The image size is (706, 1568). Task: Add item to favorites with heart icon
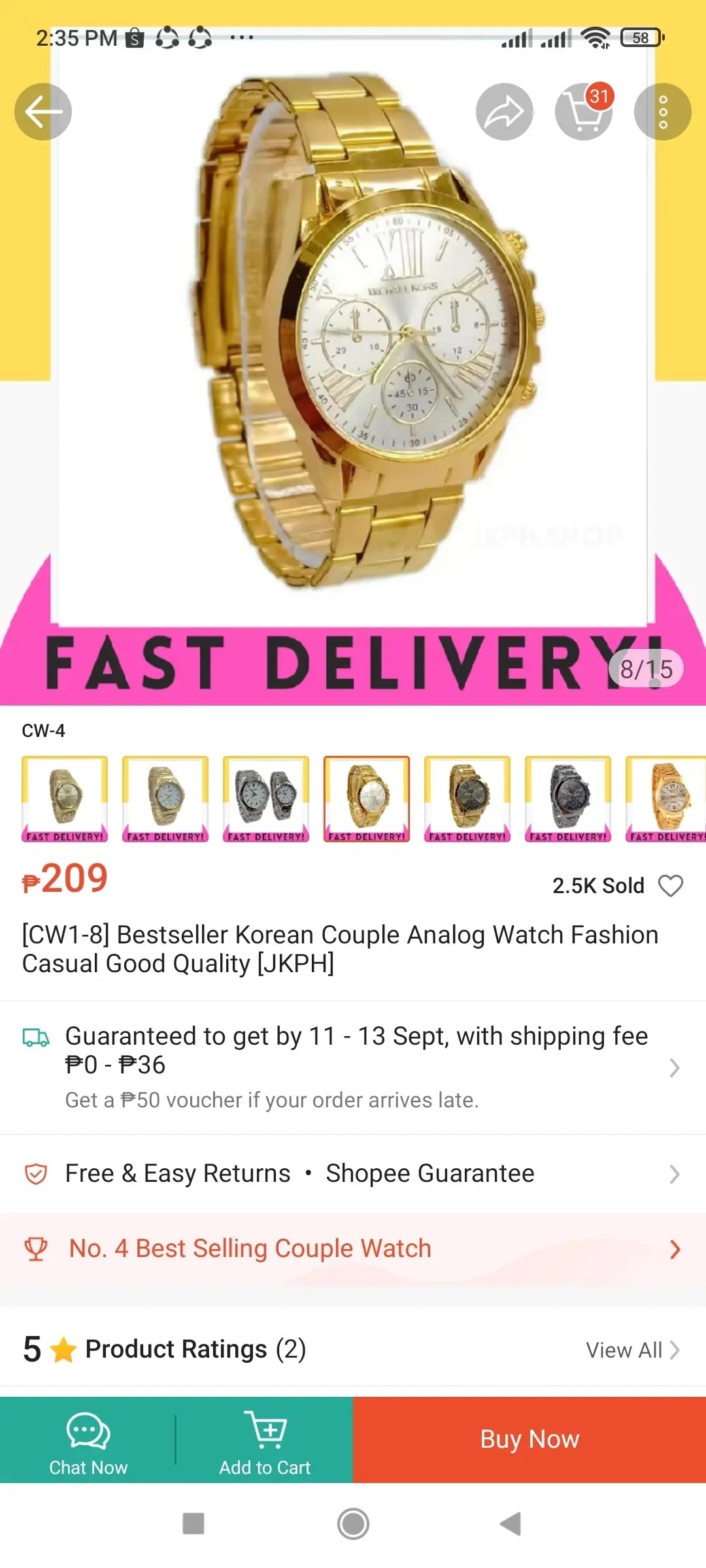pos(670,886)
